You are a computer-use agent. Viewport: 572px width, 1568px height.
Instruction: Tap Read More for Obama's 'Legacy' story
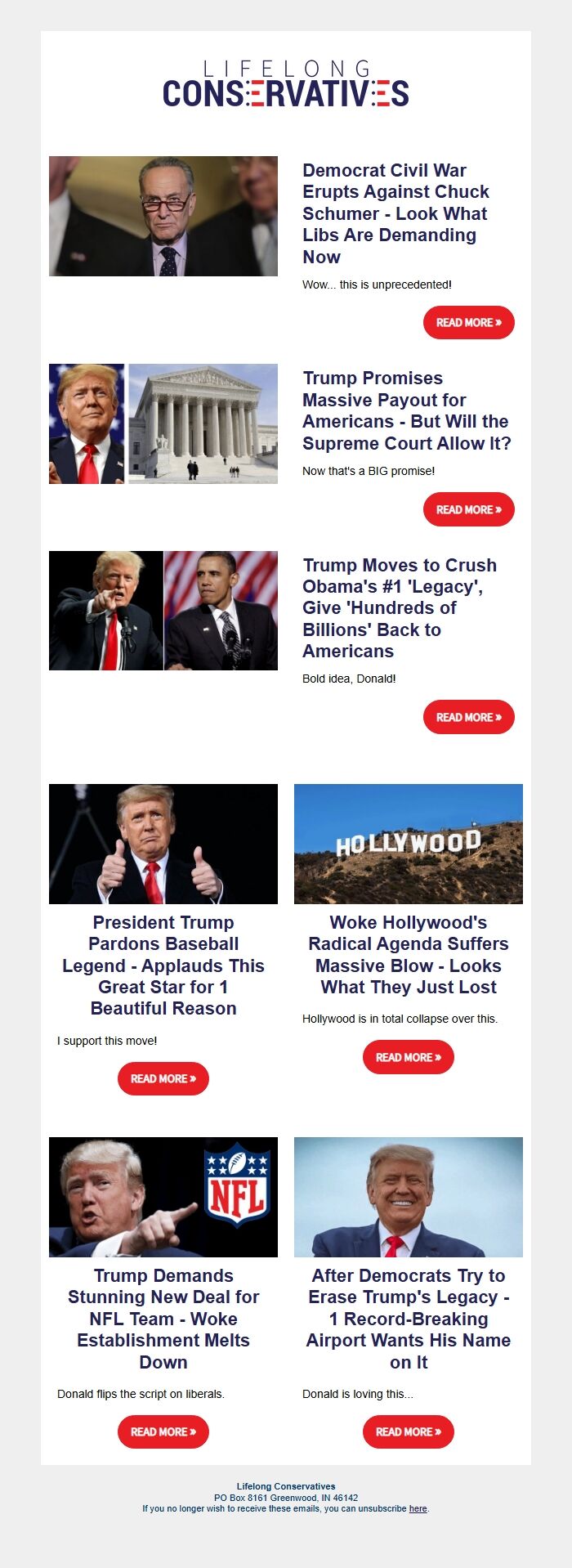468,717
